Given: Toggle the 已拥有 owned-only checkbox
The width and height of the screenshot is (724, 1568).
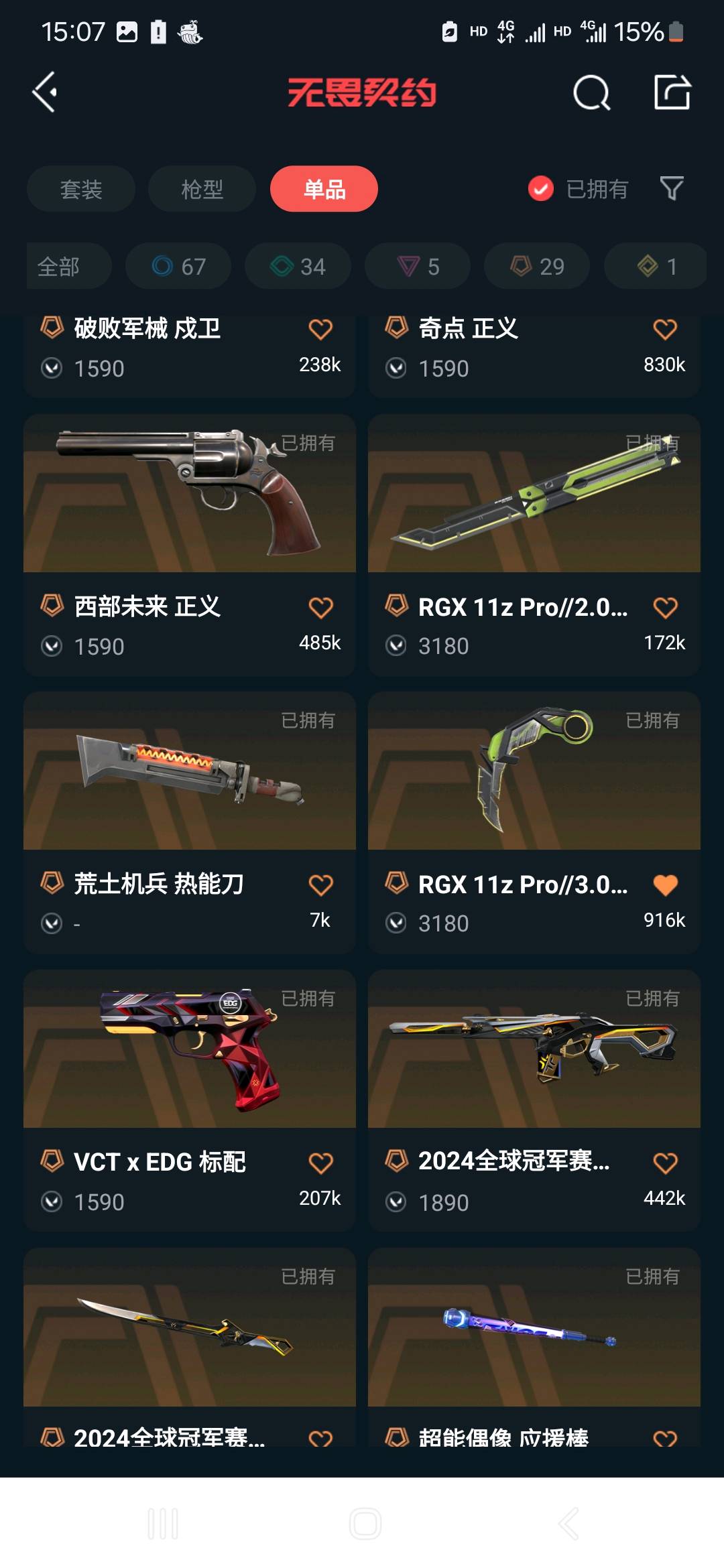Looking at the screenshot, I should tap(541, 189).
